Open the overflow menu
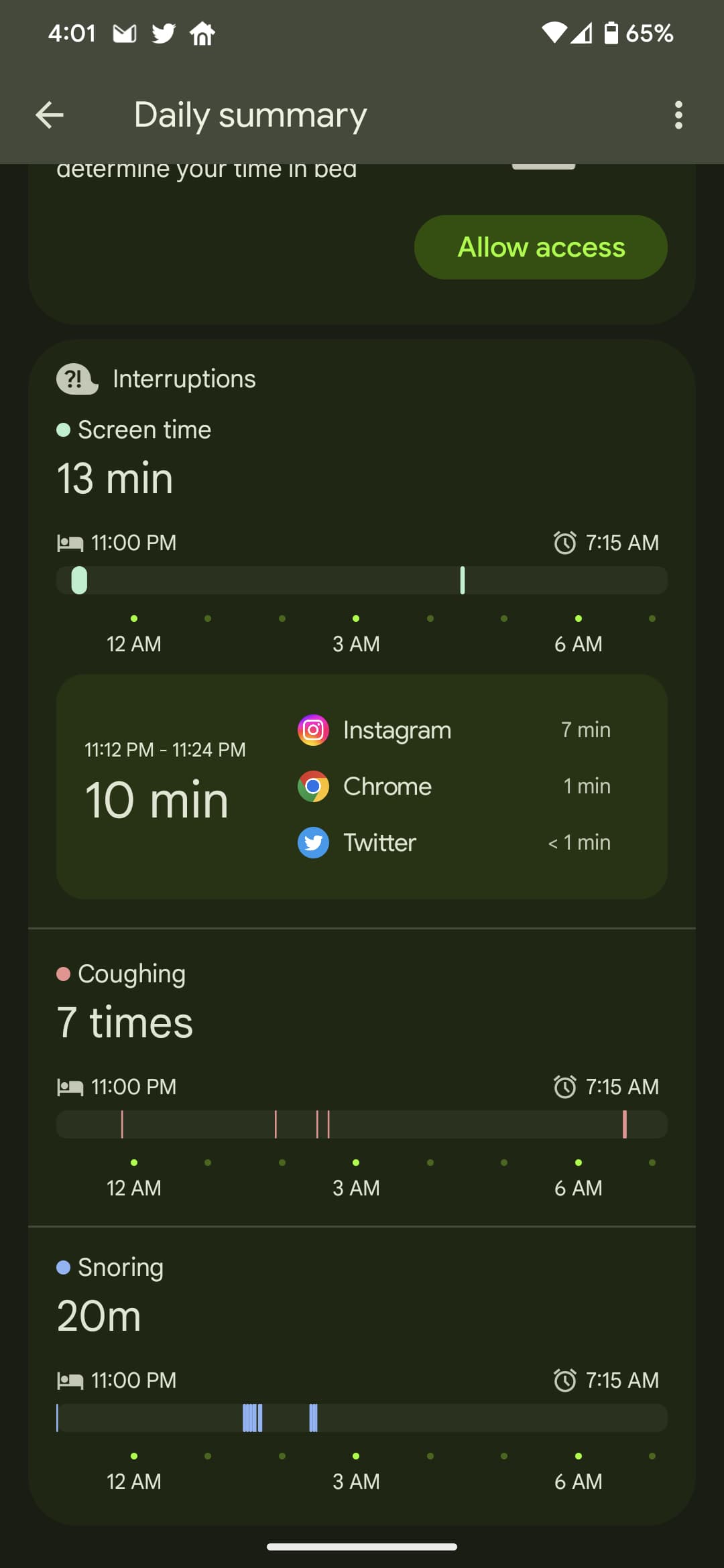This screenshot has height=1568, width=724. pyautogui.click(x=678, y=115)
